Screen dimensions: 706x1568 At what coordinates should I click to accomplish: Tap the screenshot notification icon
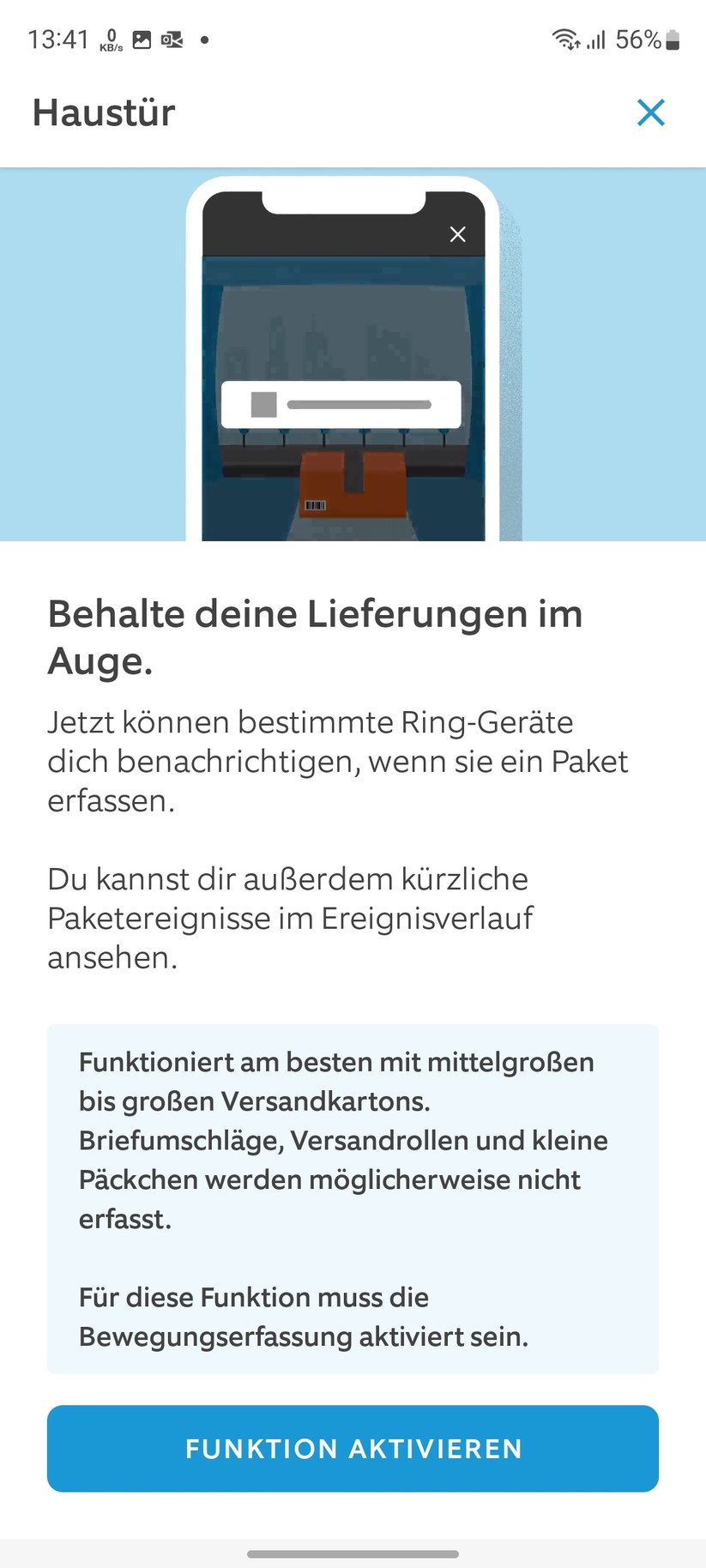[140, 39]
